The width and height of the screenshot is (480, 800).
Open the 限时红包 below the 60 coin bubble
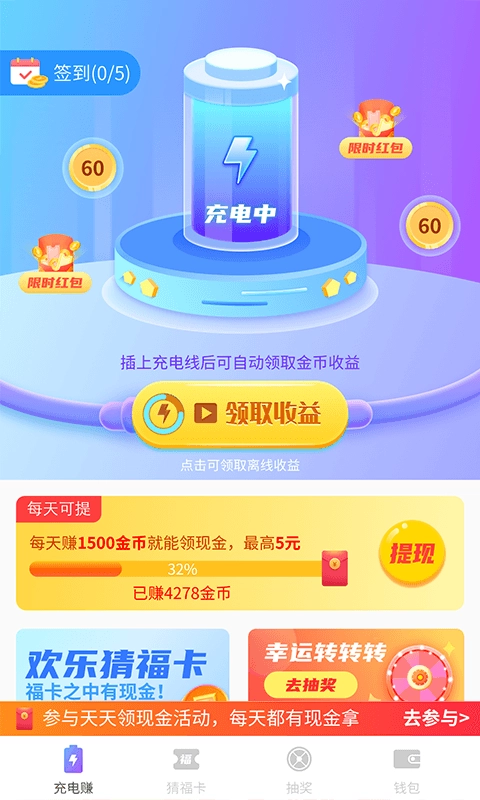tap(55, 264)
